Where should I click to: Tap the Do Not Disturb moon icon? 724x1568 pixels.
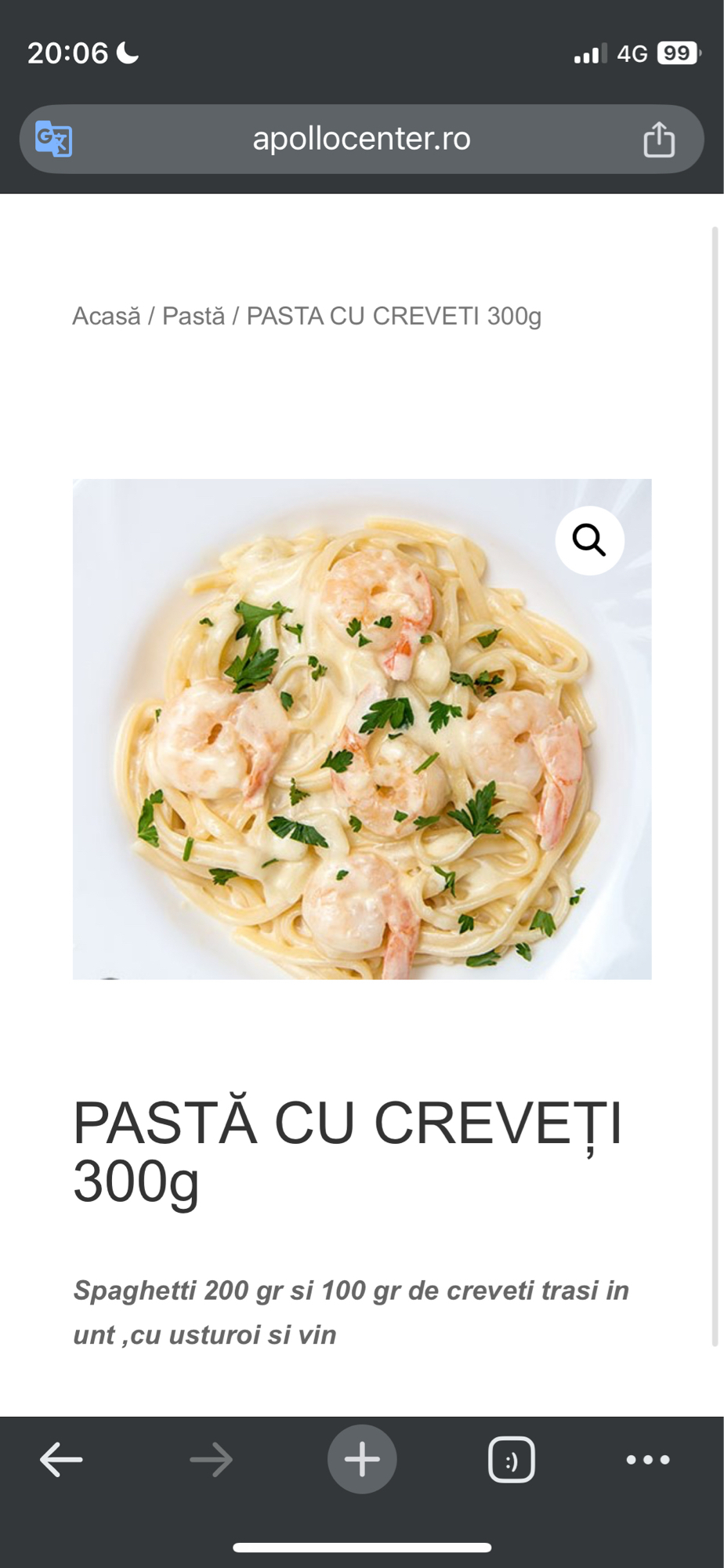click(125, 52)
